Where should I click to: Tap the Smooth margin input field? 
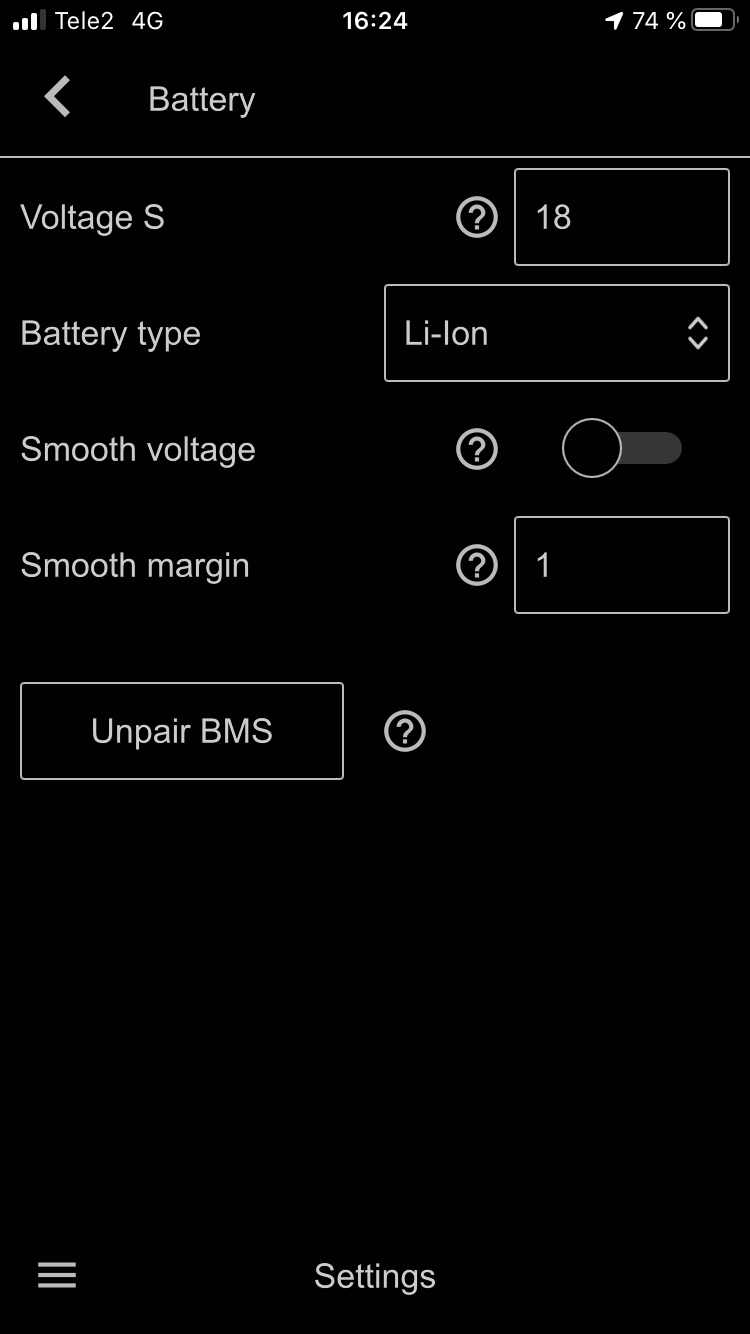point(622,565)
